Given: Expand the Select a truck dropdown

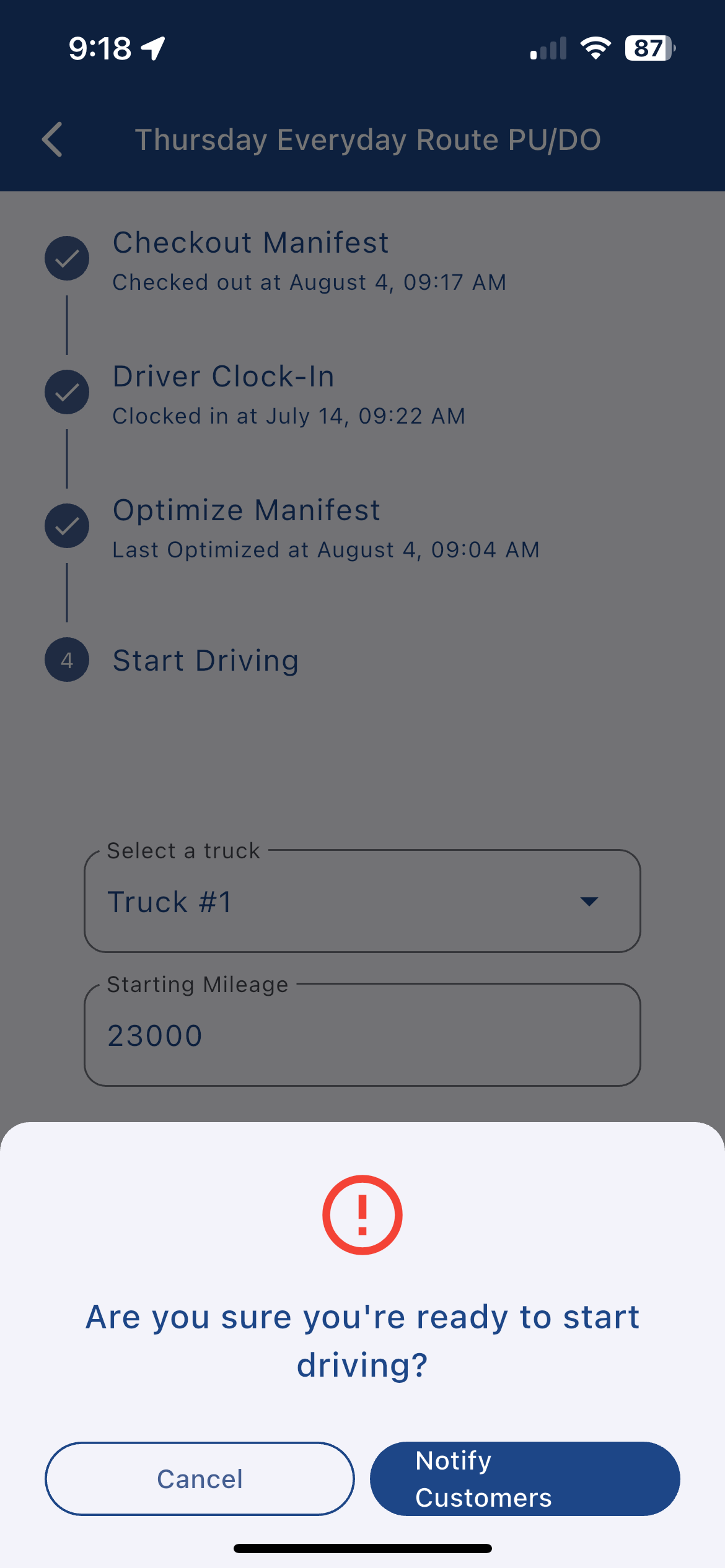Looking at the screenshot, I should pyautogui.click(x=362, y=902).
